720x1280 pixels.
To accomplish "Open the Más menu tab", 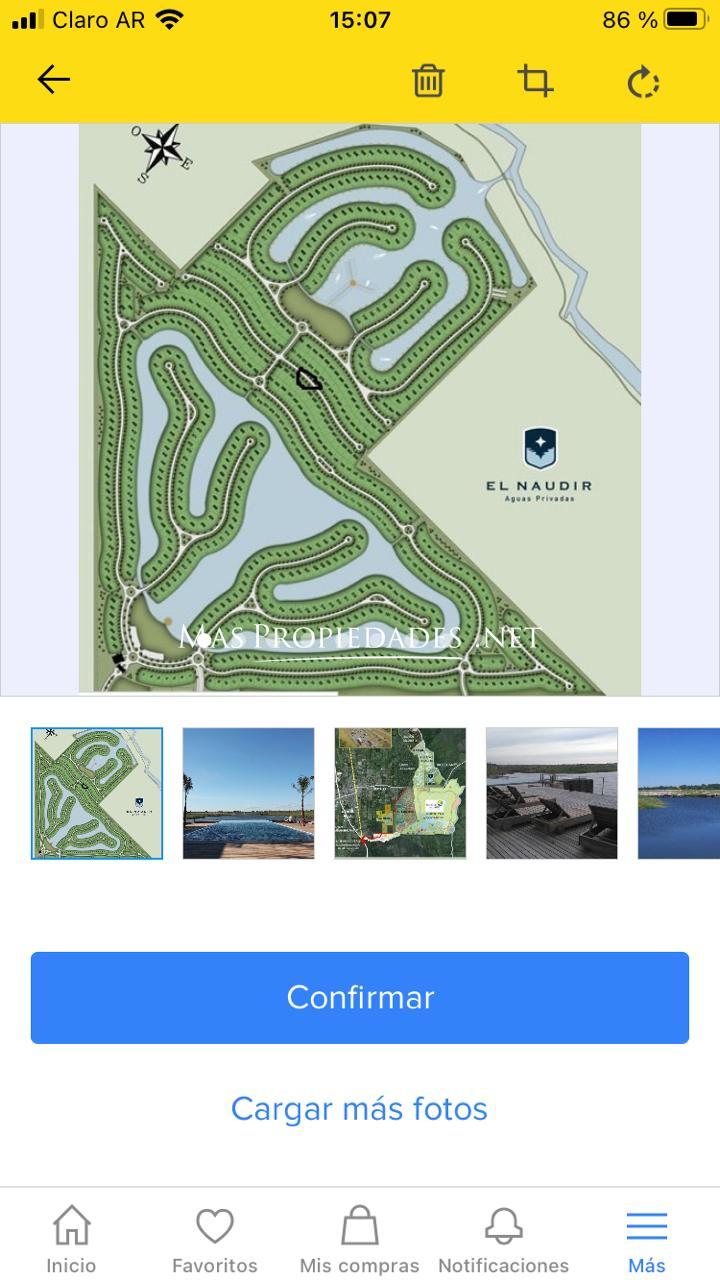I will (647, 1238).
